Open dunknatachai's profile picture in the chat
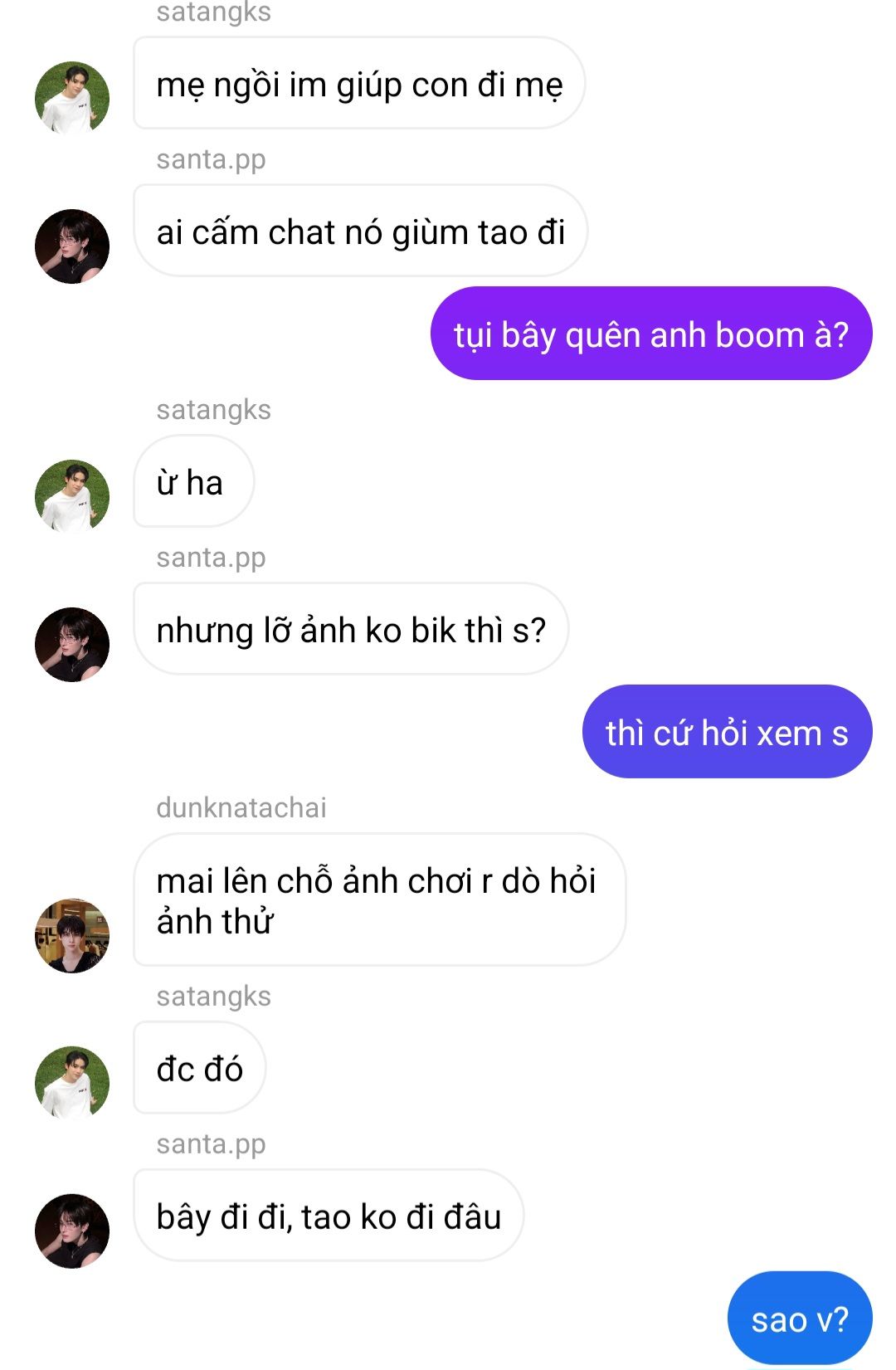896x1370 pixels. (72, 935)
